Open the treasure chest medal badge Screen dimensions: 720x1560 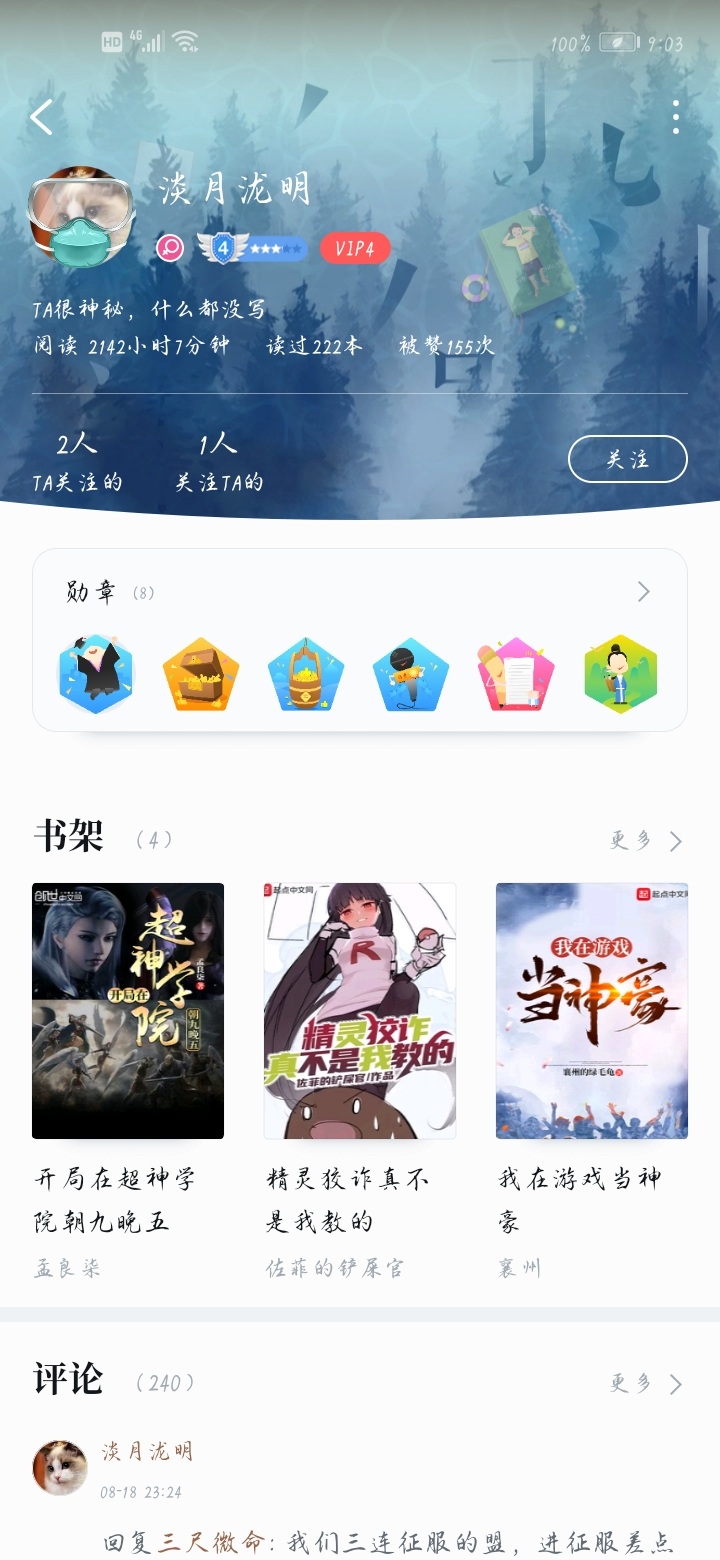[x=201, y=674]
